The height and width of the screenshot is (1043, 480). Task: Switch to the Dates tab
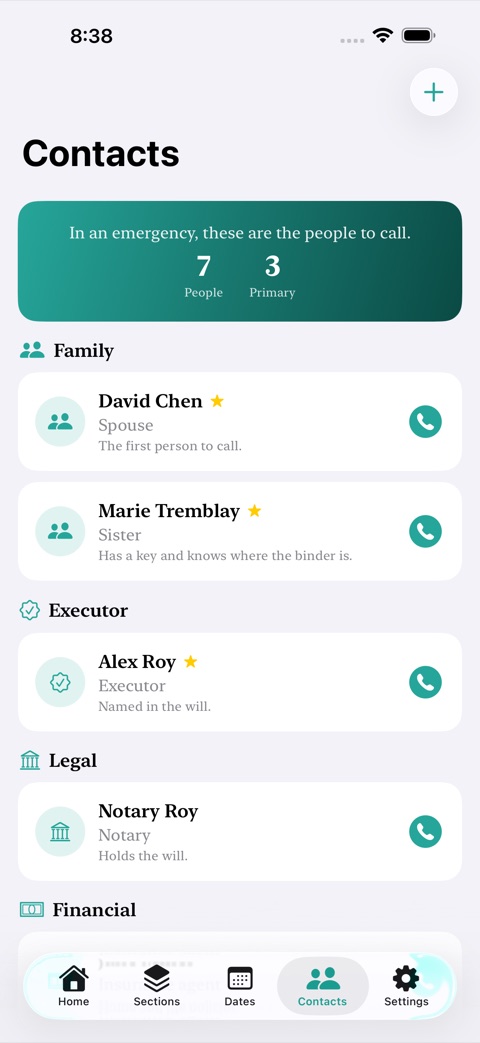click(x=240, y=986)
